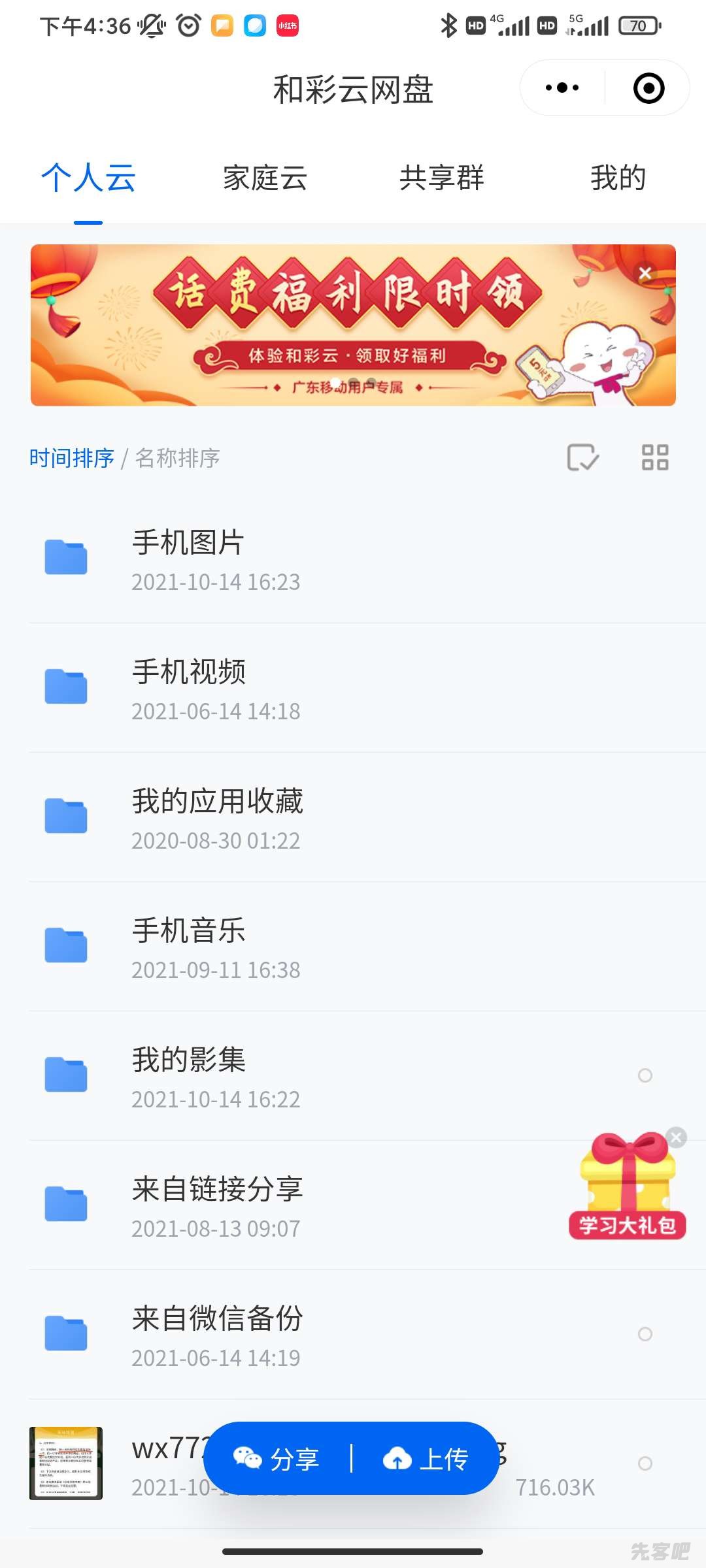Switch to the 共享群 tab
Viewport: 706px width, 1568px height.
[x=441, y=178]
